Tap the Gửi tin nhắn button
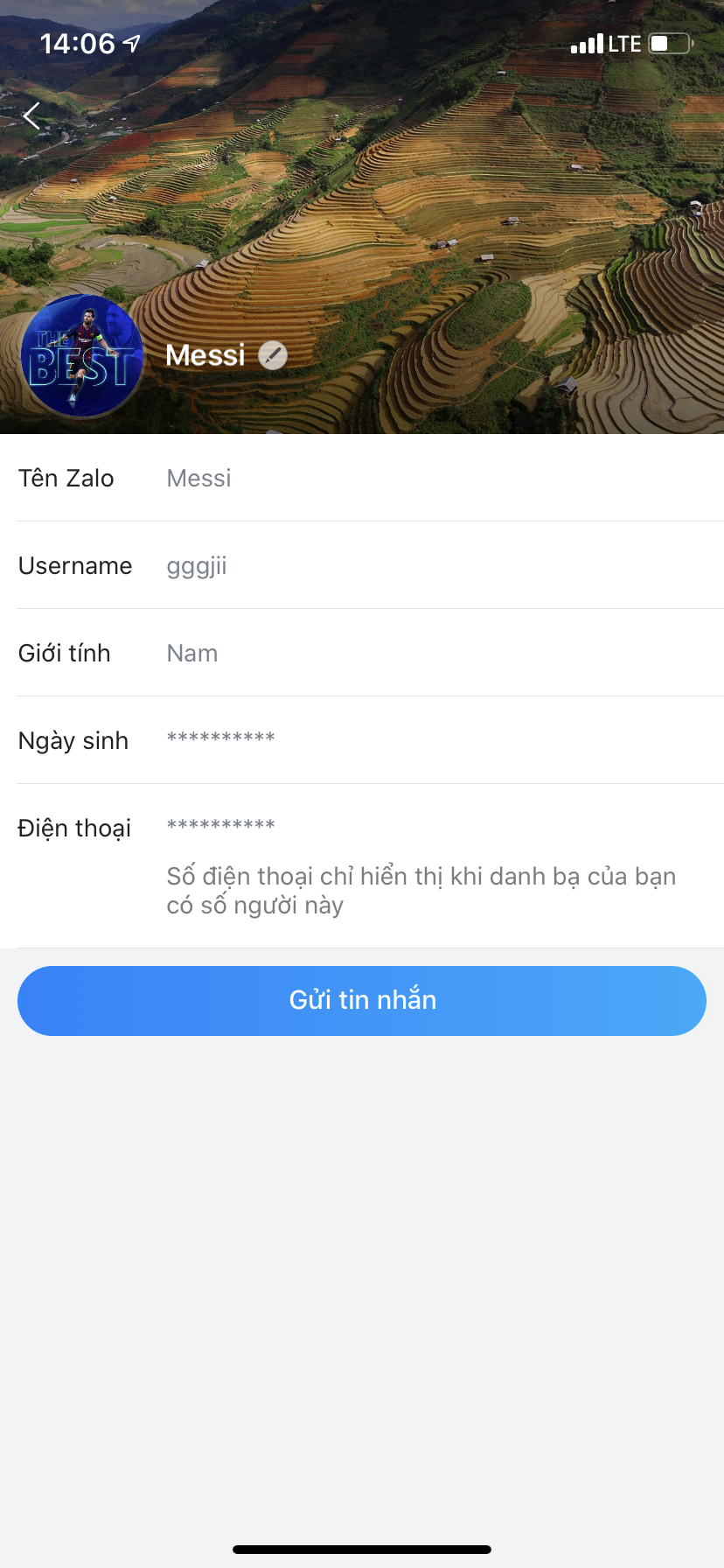The width and height of the screenshot is (724, 1568). [362, 1000]
